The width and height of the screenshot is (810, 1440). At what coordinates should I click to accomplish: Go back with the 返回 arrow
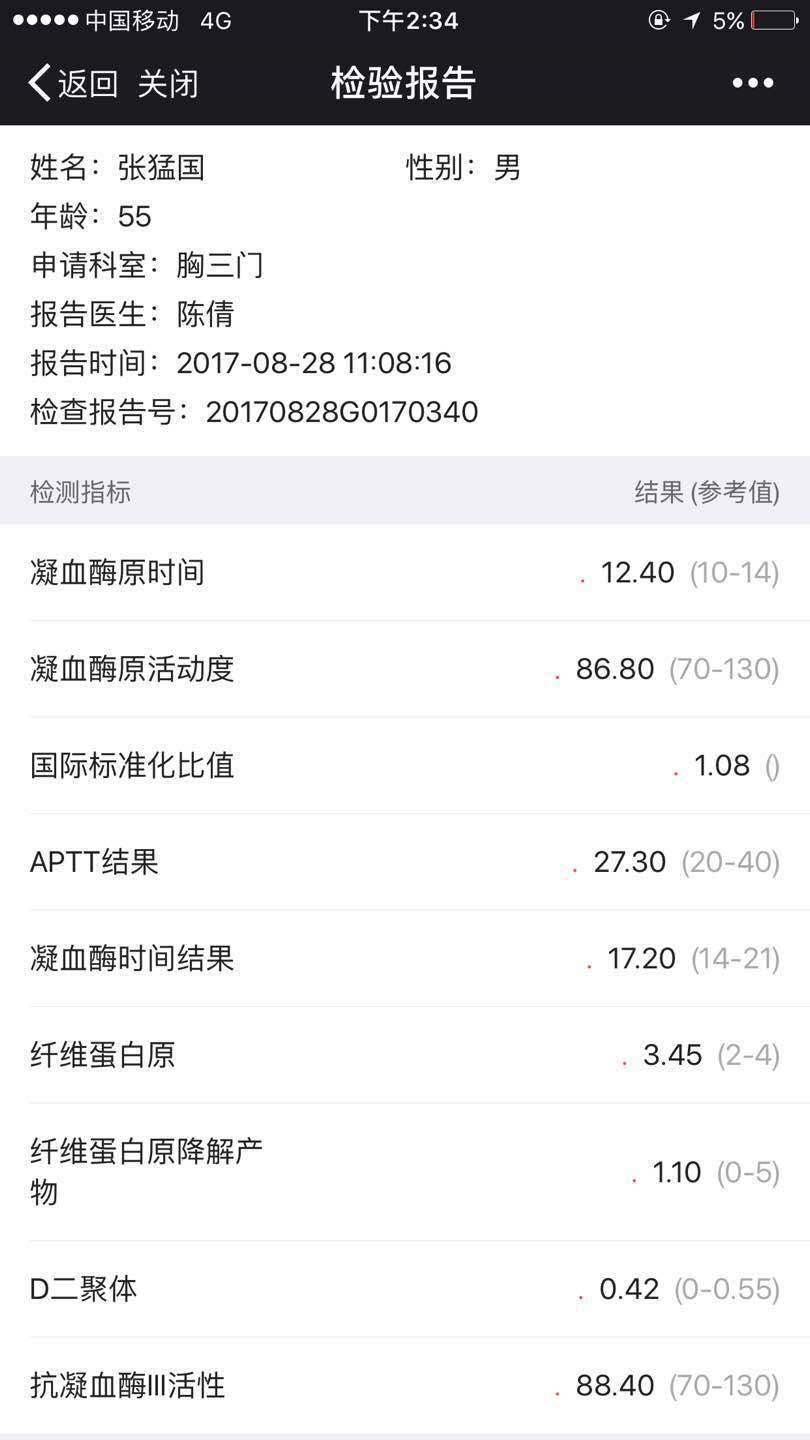click(70, 83)
